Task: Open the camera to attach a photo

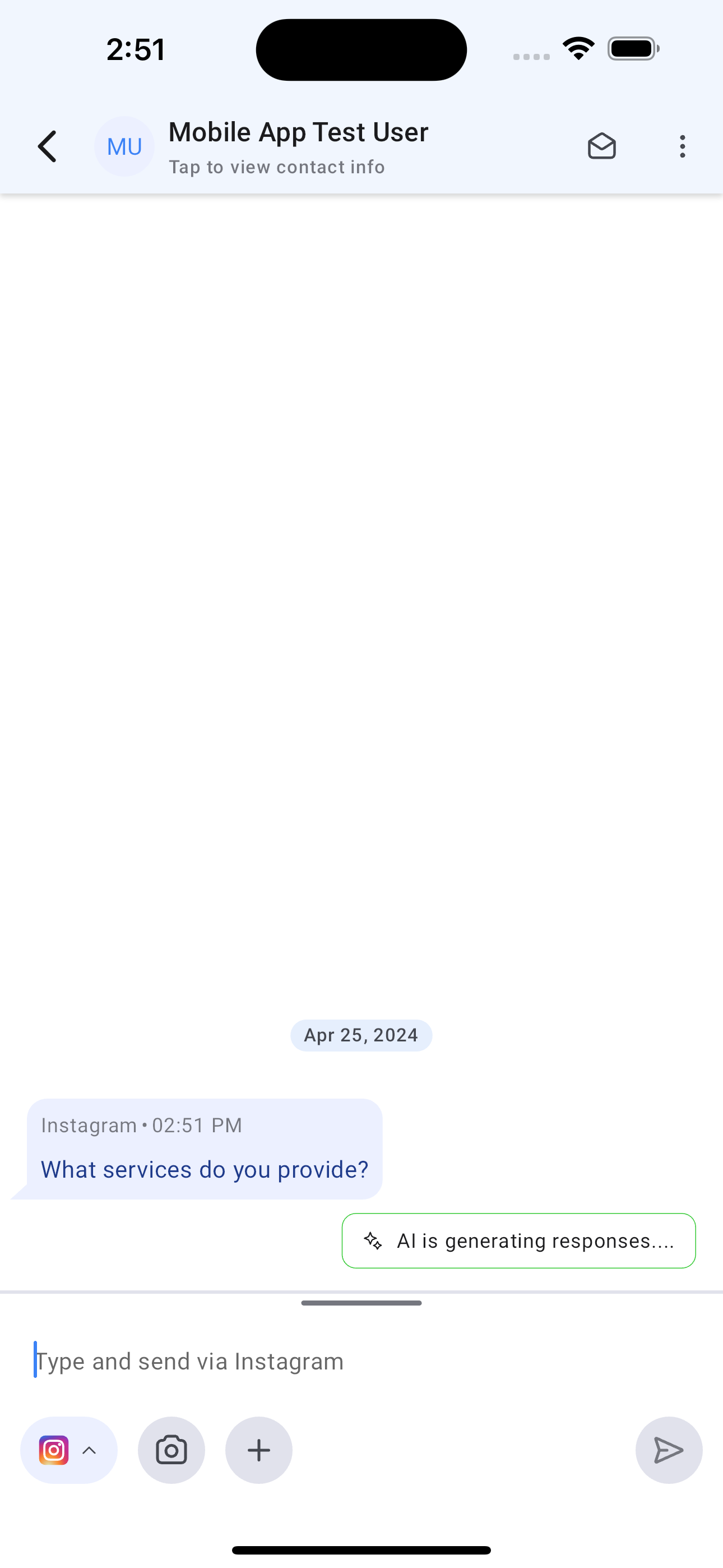Action: coord(171,1451)
